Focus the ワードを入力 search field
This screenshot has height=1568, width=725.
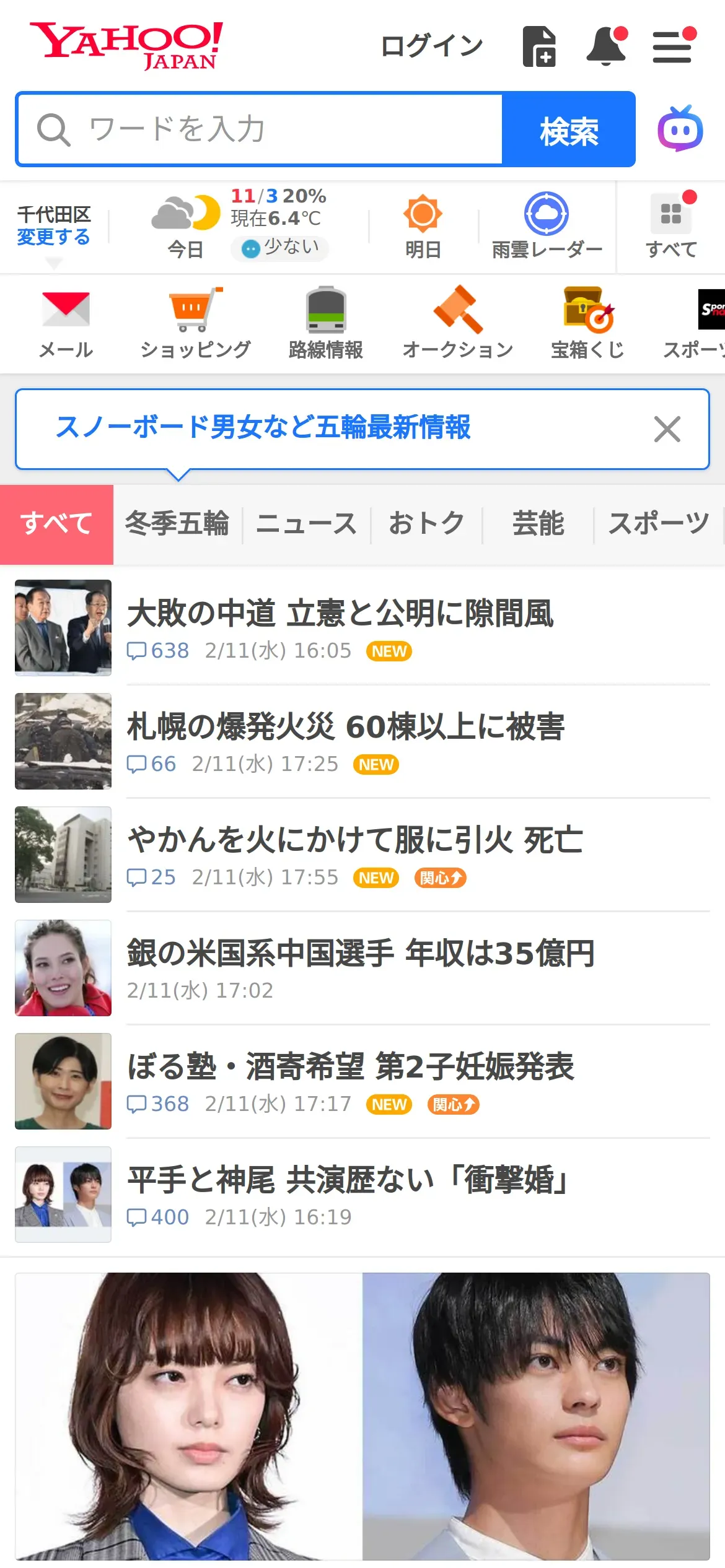coord(260,129)
